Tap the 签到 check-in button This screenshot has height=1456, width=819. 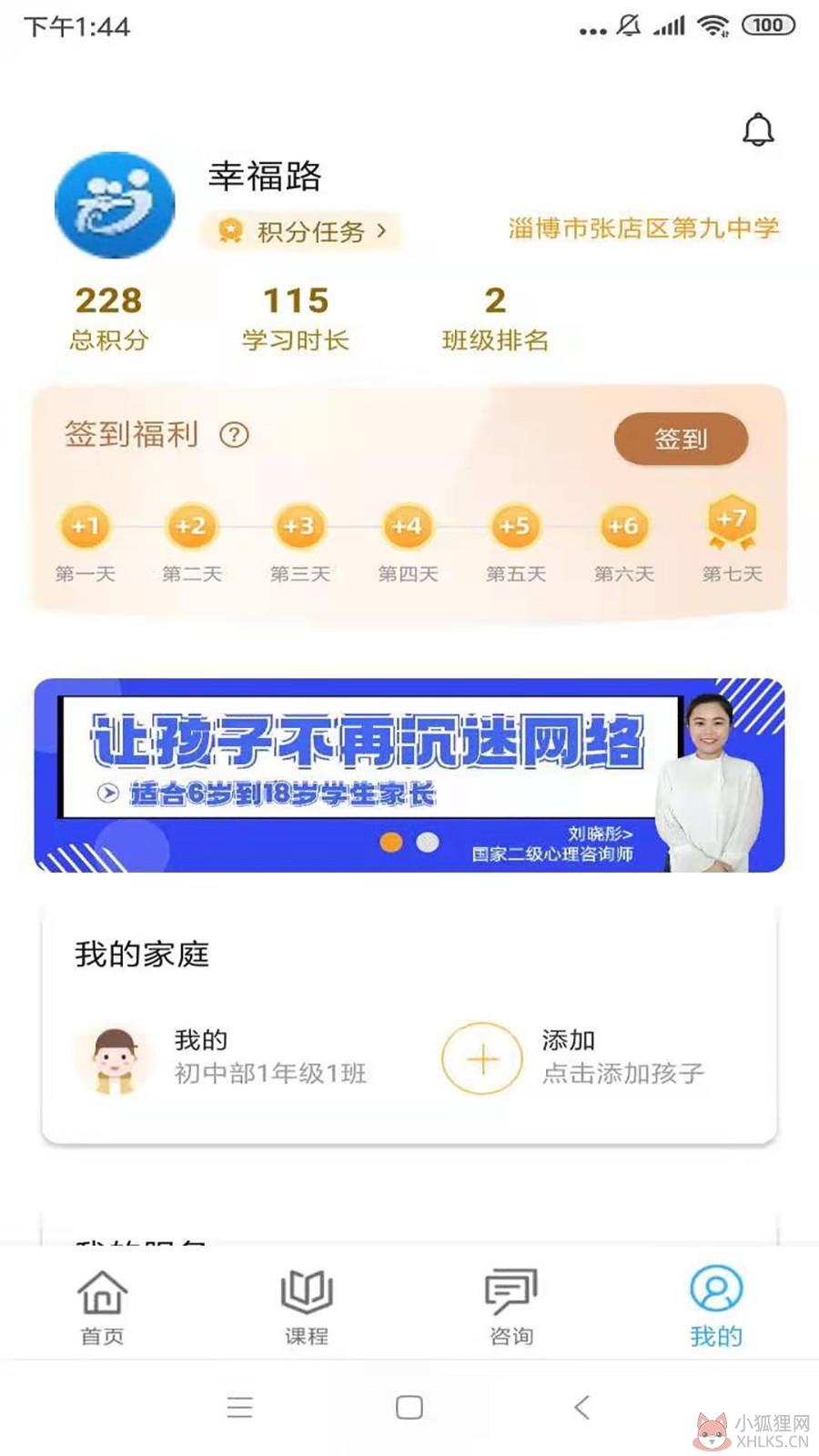pyautogui.click(x=681, y=440)
